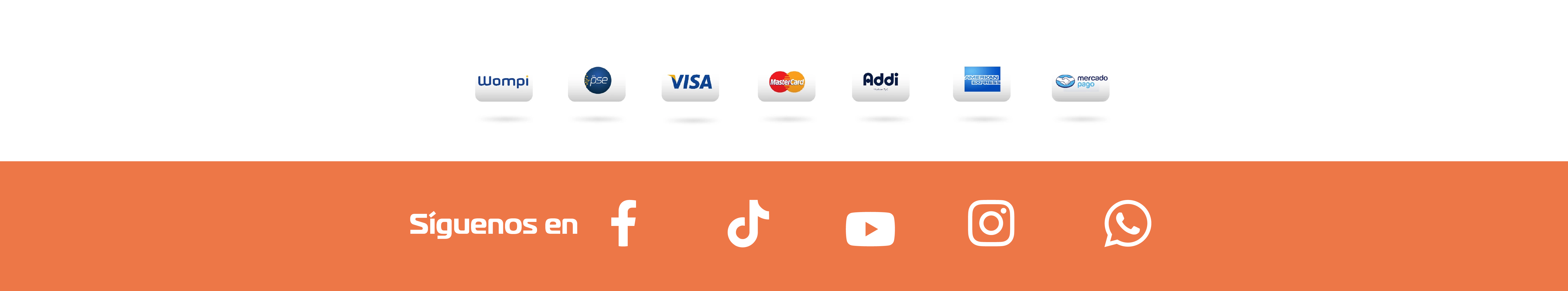Viewport: 1568px width, 291px height.
Task: Visit the TikTok profile
Action: (748, 223)
